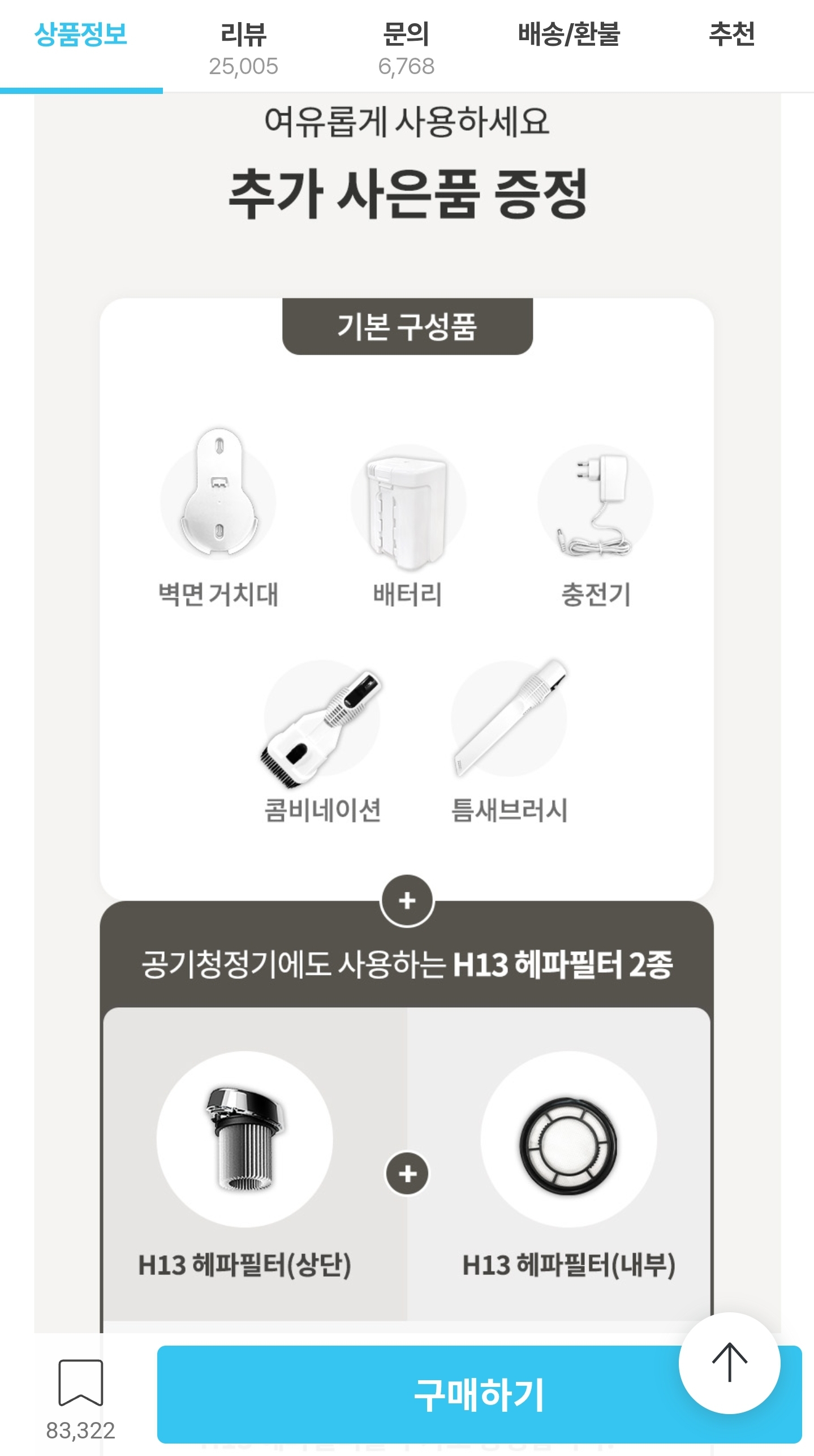This screenshot has height=1456, width=814.
Task: Go to the 배송/환불 tab
Action: click(569, 35)
